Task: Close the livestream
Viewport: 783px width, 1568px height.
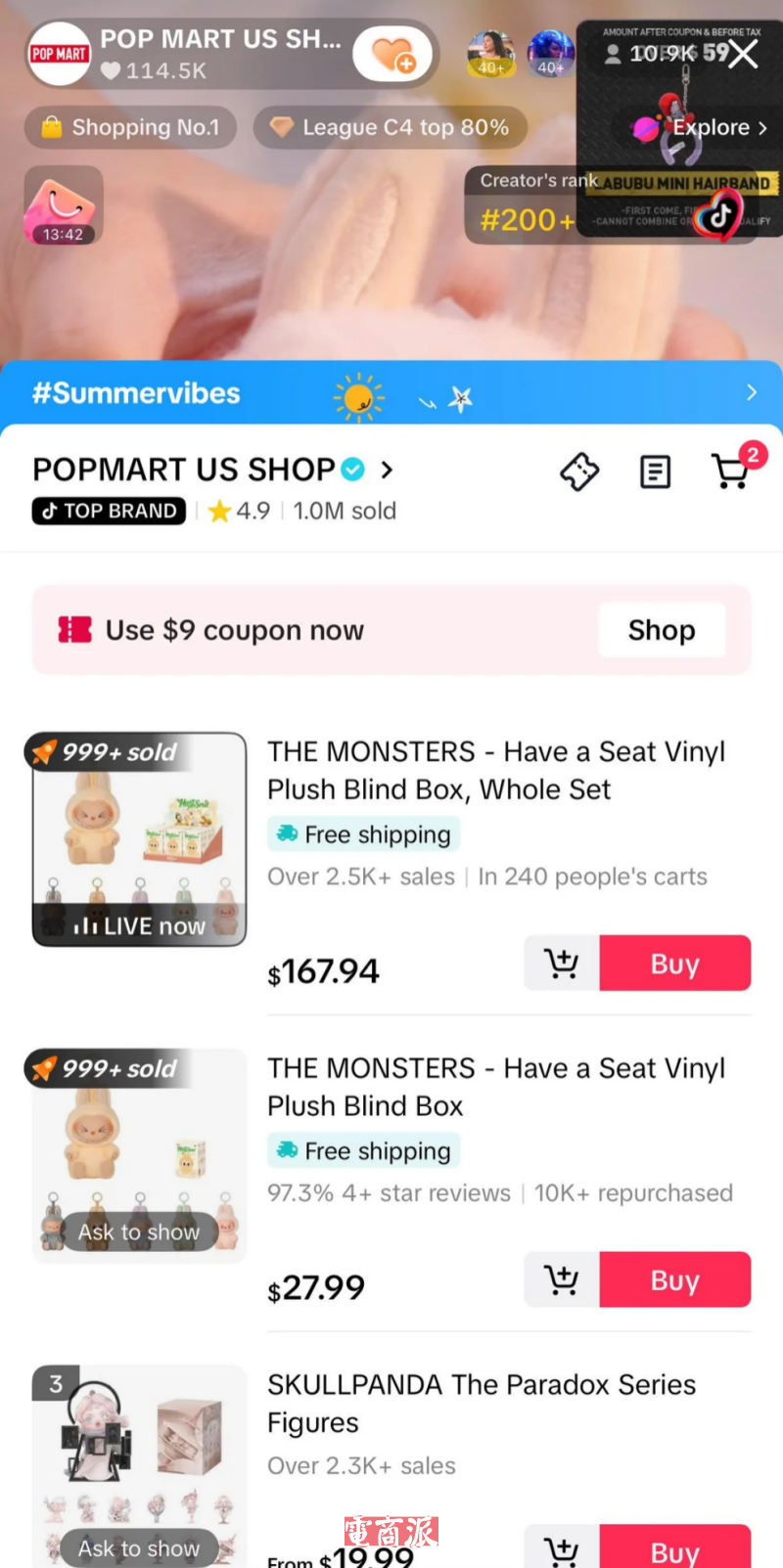Action: click(744, 54)
